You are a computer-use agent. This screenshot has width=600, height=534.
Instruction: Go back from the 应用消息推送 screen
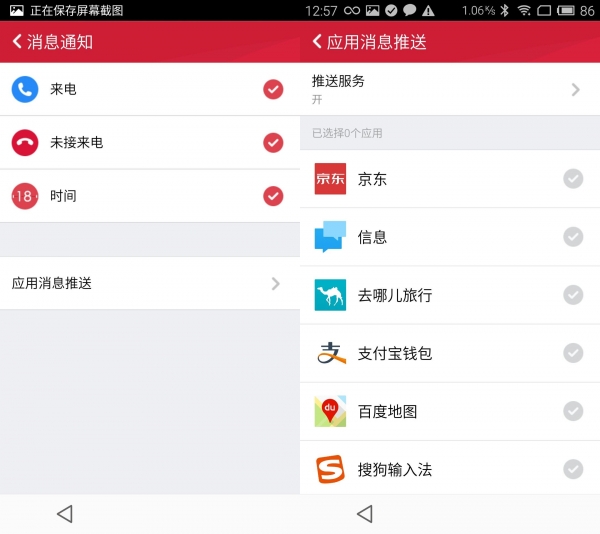click(318, 41)
